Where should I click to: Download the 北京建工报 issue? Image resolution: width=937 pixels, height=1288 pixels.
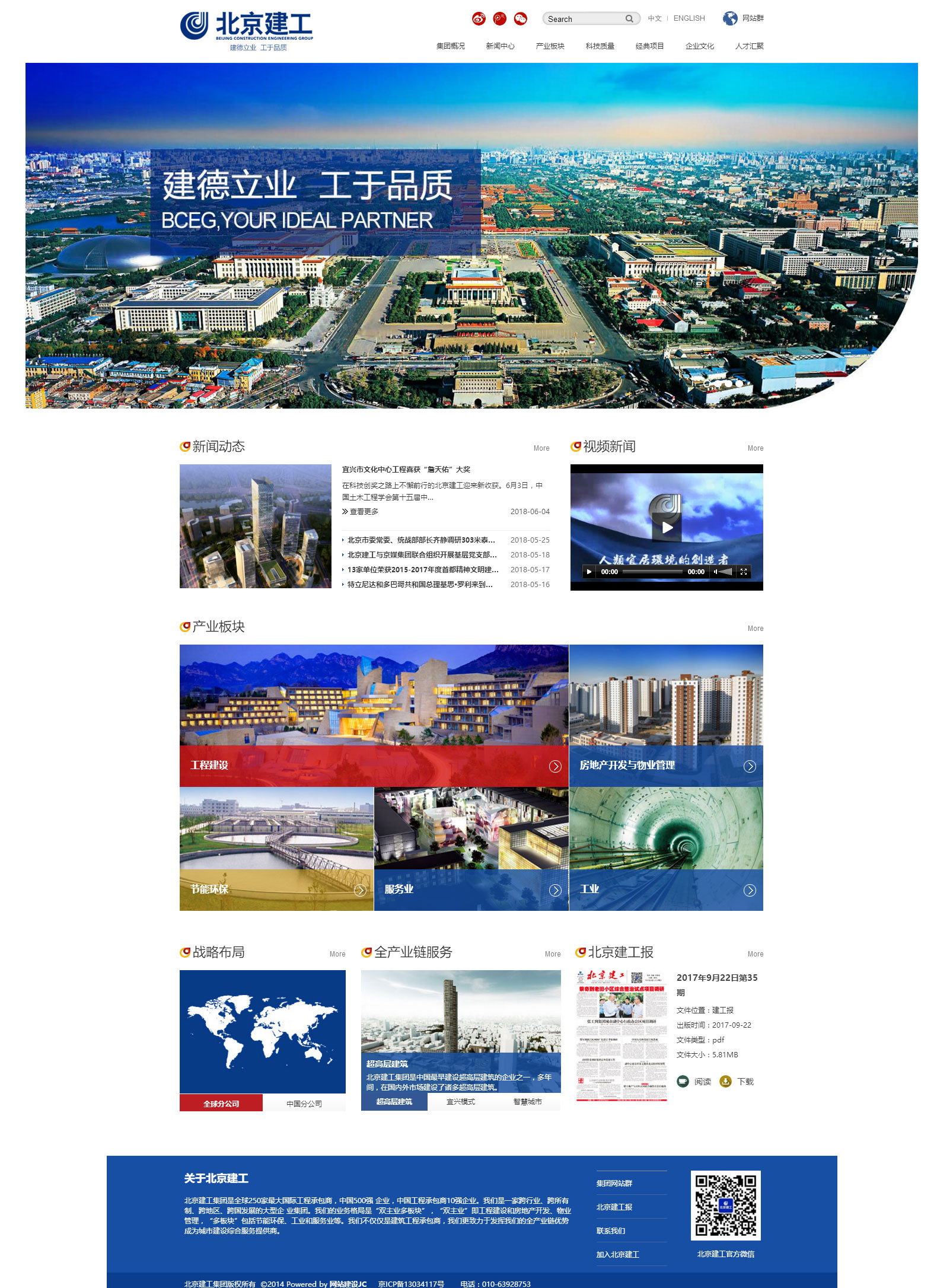[737, 1082]
